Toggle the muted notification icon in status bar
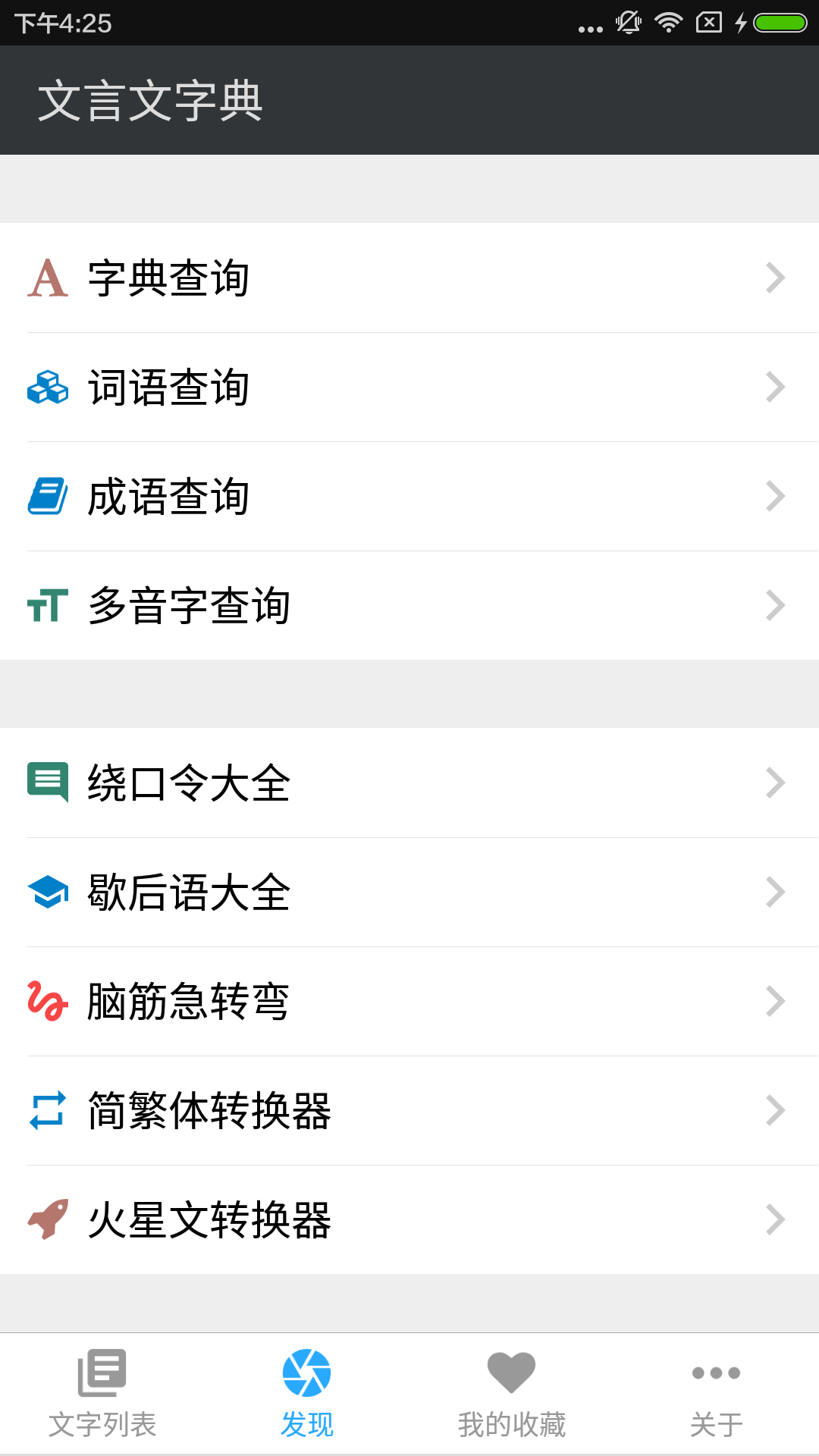Screen dimensions: 819x1456 (x=629, y=23)
